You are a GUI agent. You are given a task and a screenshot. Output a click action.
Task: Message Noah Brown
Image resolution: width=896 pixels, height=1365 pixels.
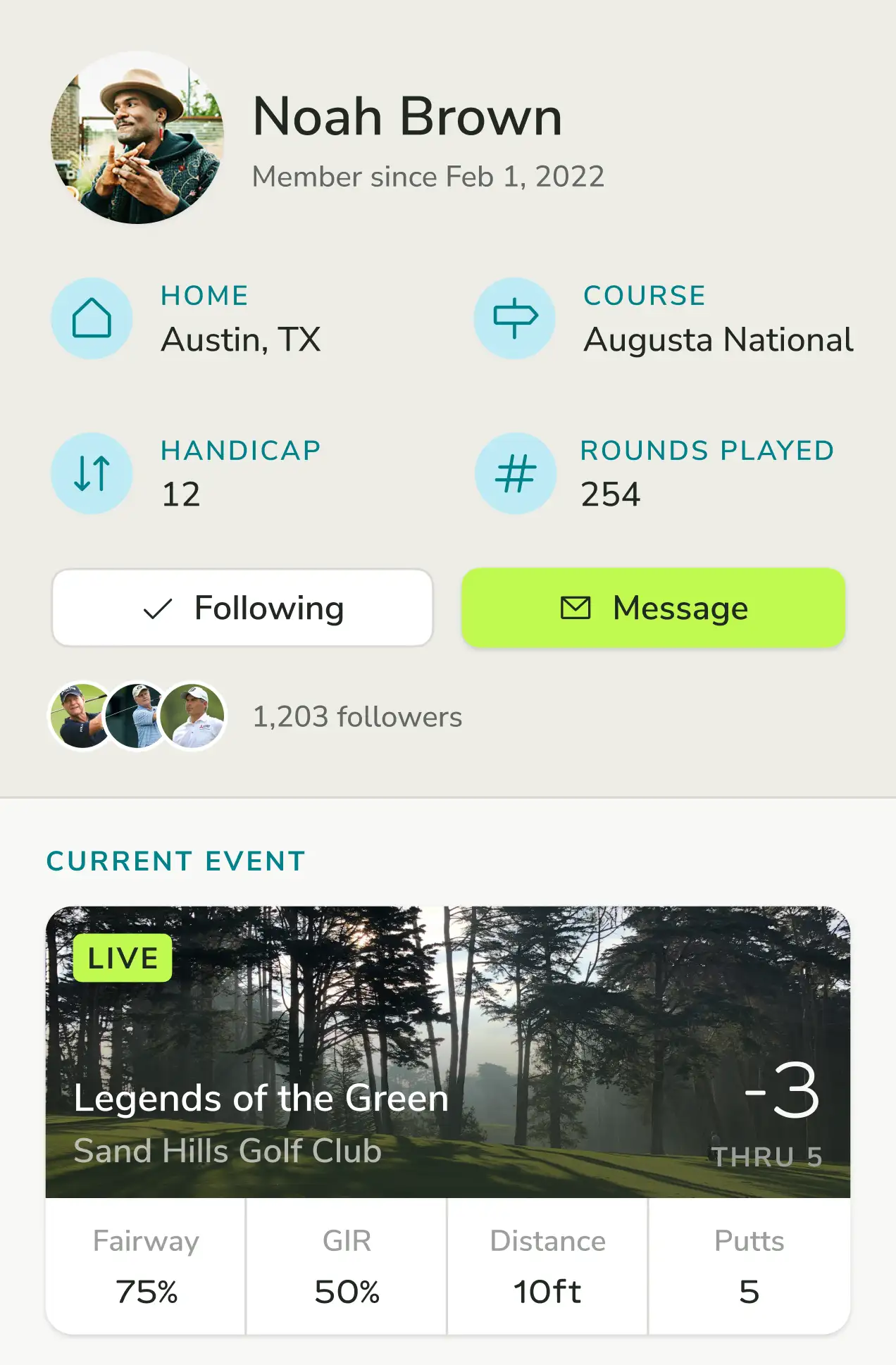[653, 608]
